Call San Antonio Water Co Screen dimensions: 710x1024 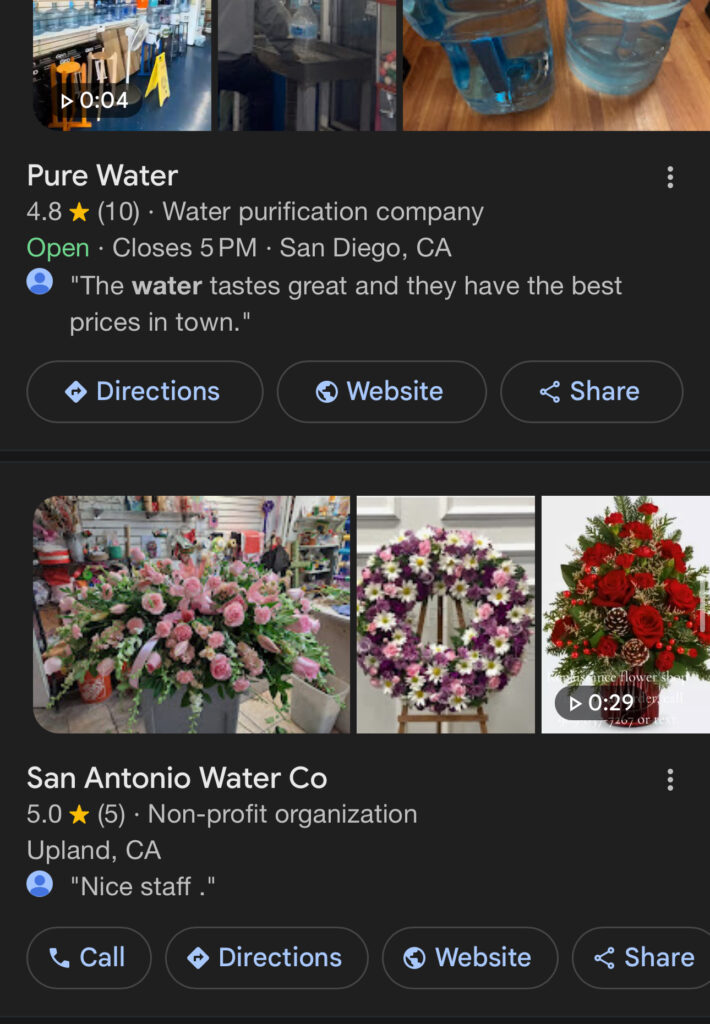click(89, 957)
